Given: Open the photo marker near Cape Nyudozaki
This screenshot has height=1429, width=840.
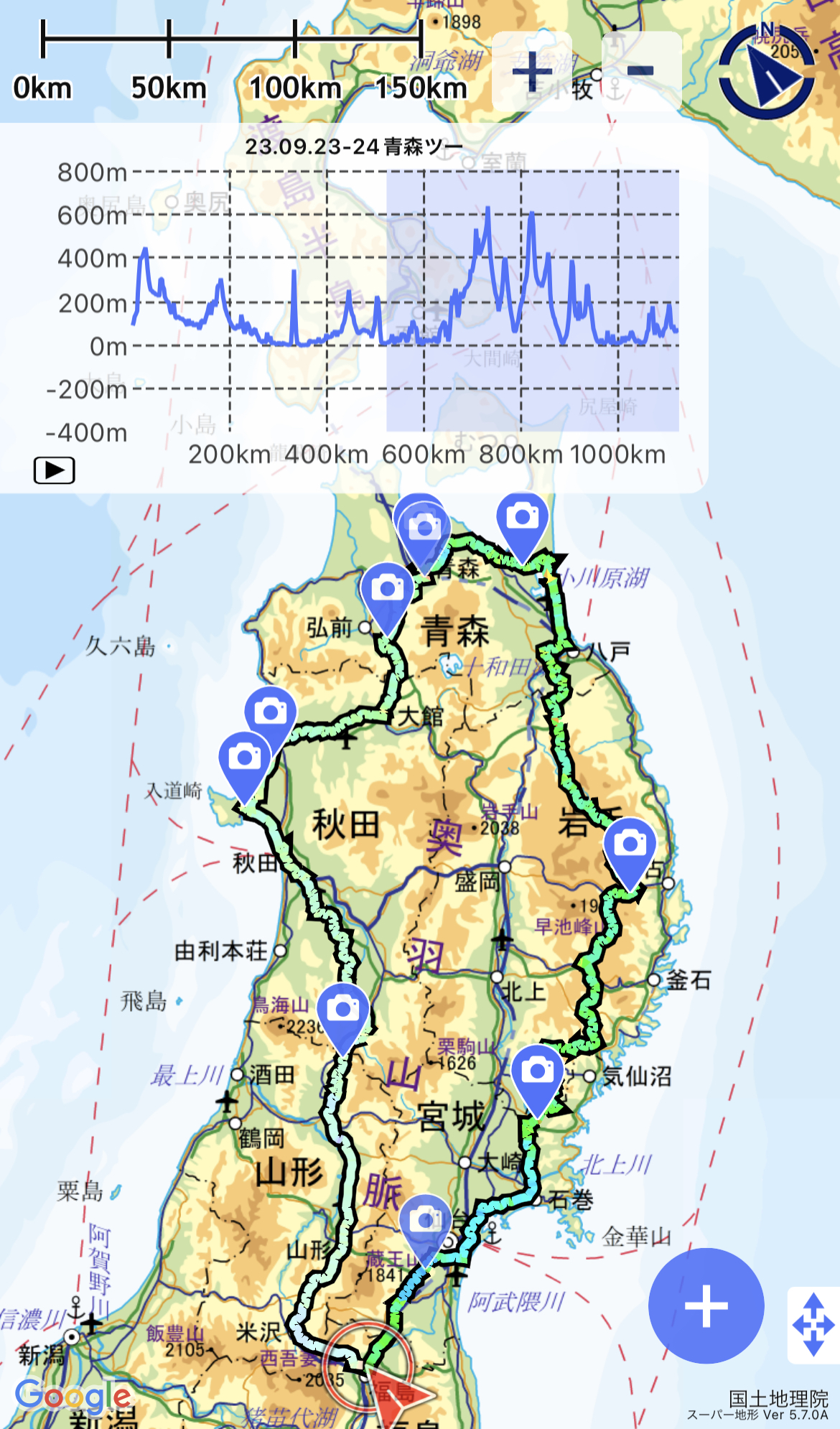Looking at the screenshot, I should [245, 759].
